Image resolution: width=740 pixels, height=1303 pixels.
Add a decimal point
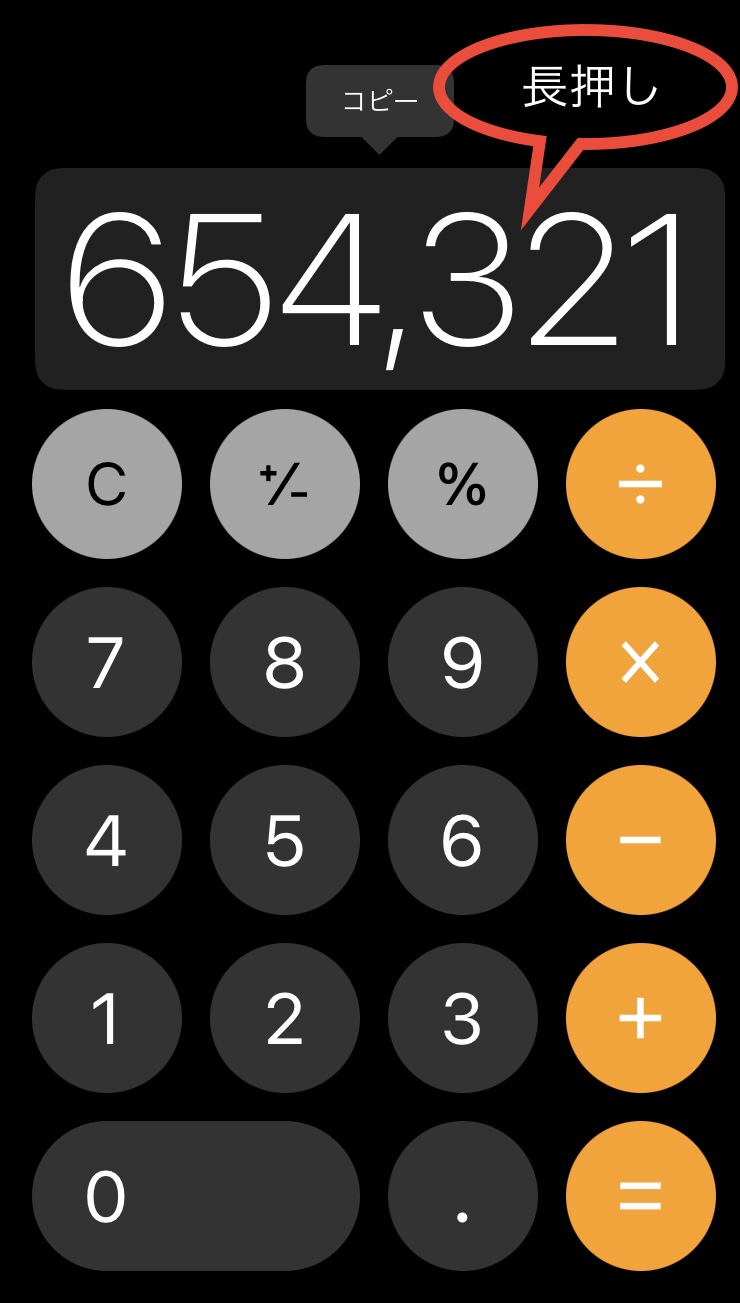point(463,1196)
